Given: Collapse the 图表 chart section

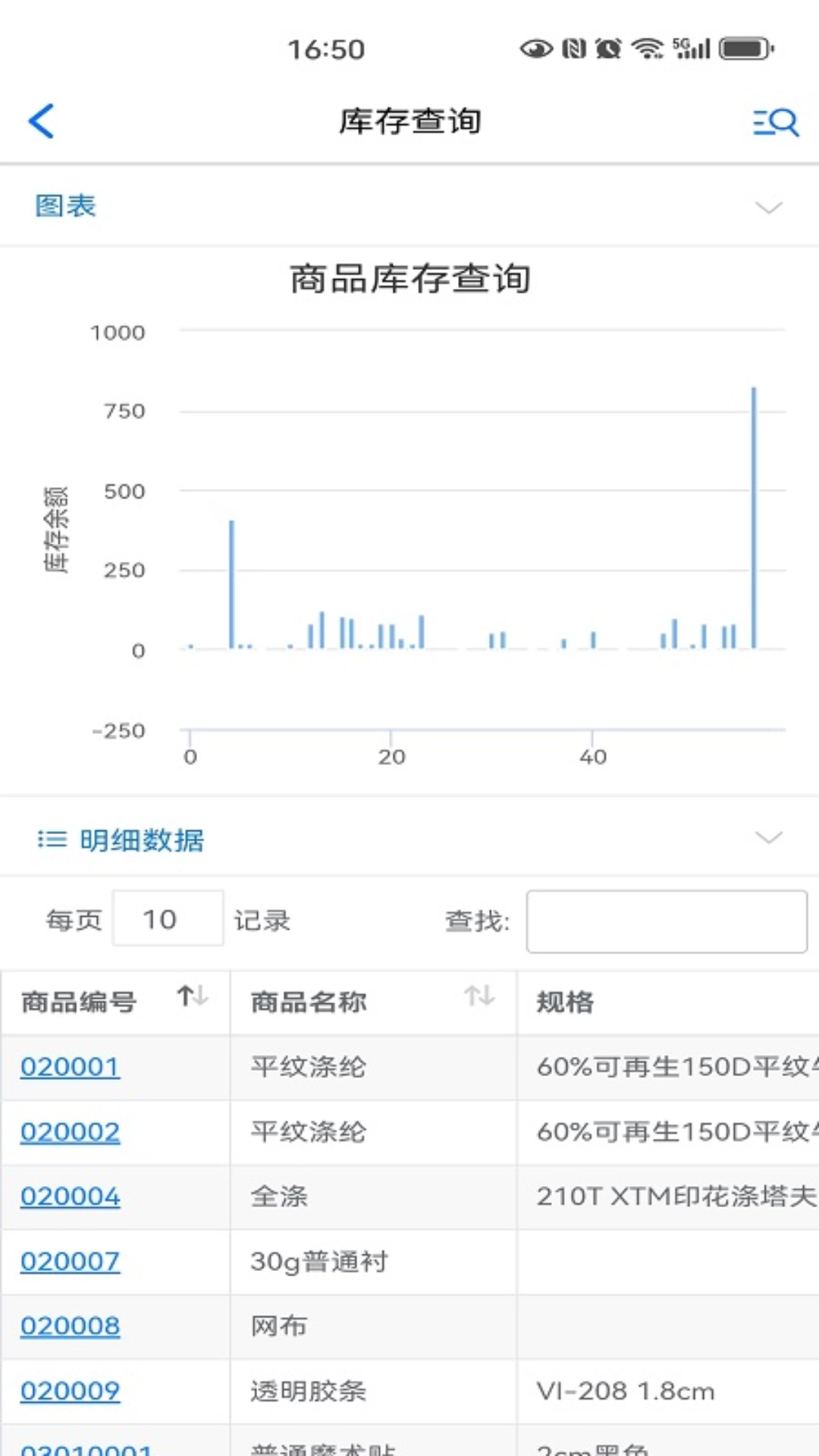Looking at the screenshot, I should point(767,207).
